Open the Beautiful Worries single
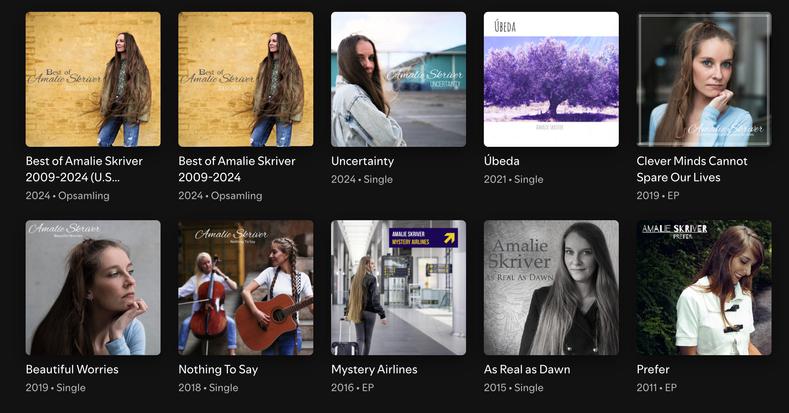The image size is (789, 413). click(93, 288)
